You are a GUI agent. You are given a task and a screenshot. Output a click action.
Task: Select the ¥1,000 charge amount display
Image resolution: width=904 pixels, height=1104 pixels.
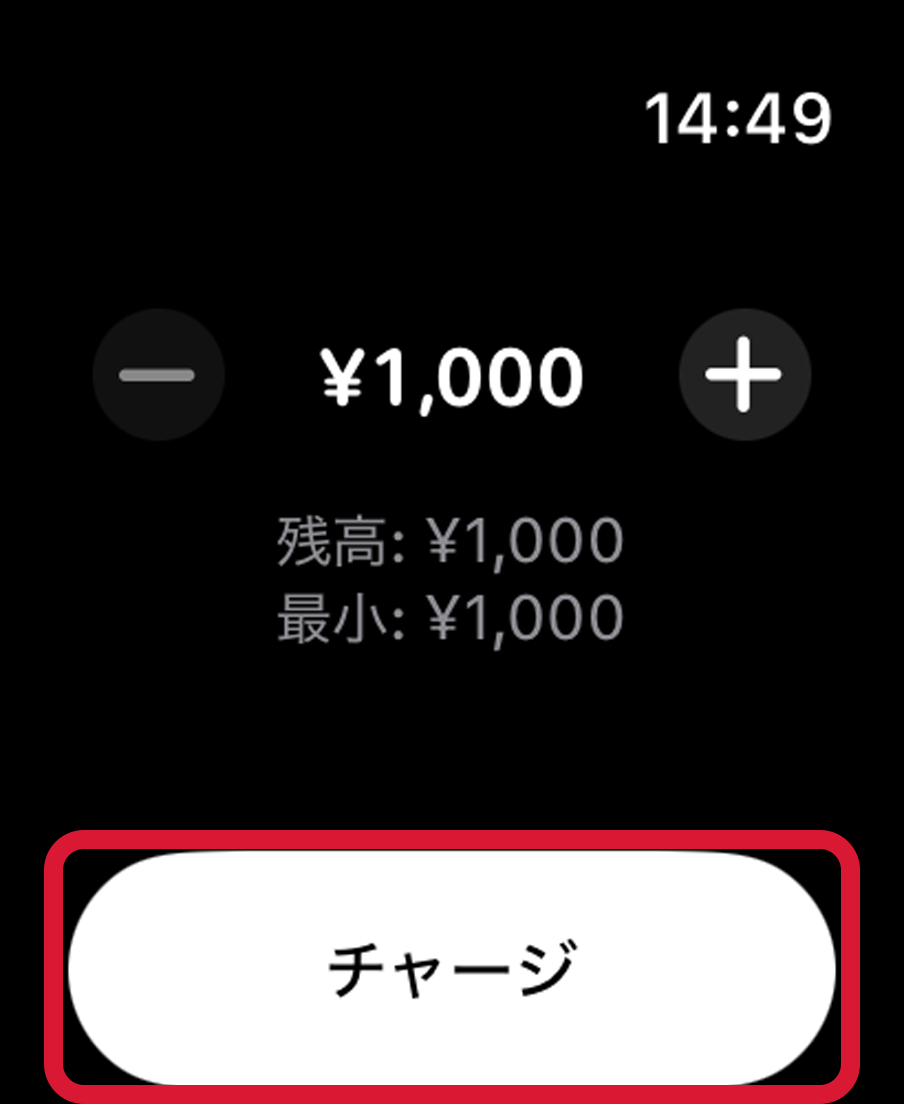[451, 375]
